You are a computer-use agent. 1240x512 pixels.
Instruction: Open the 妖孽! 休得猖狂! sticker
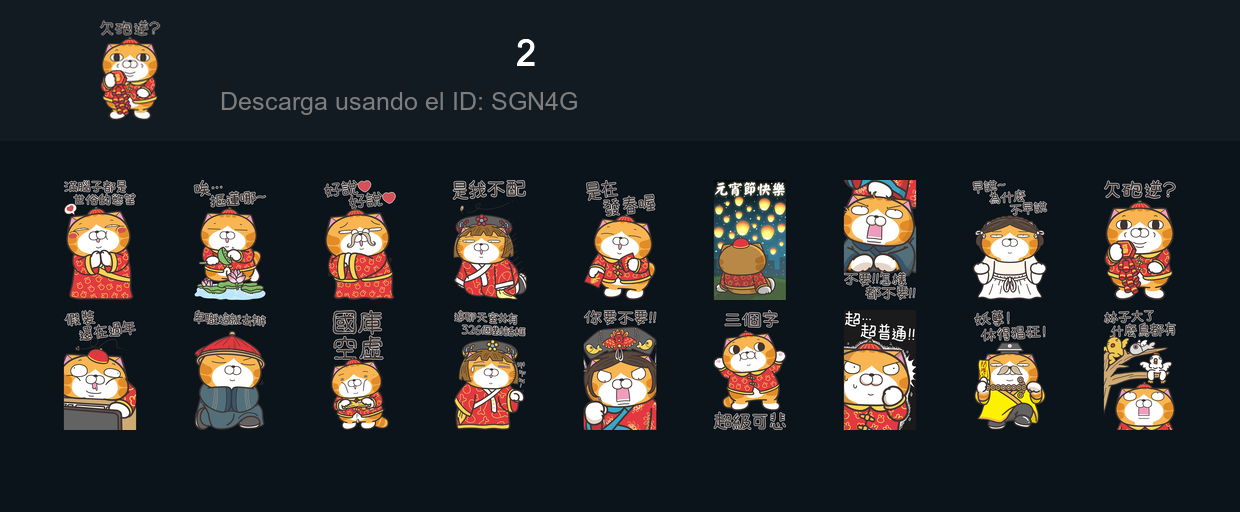(1010, 370)
